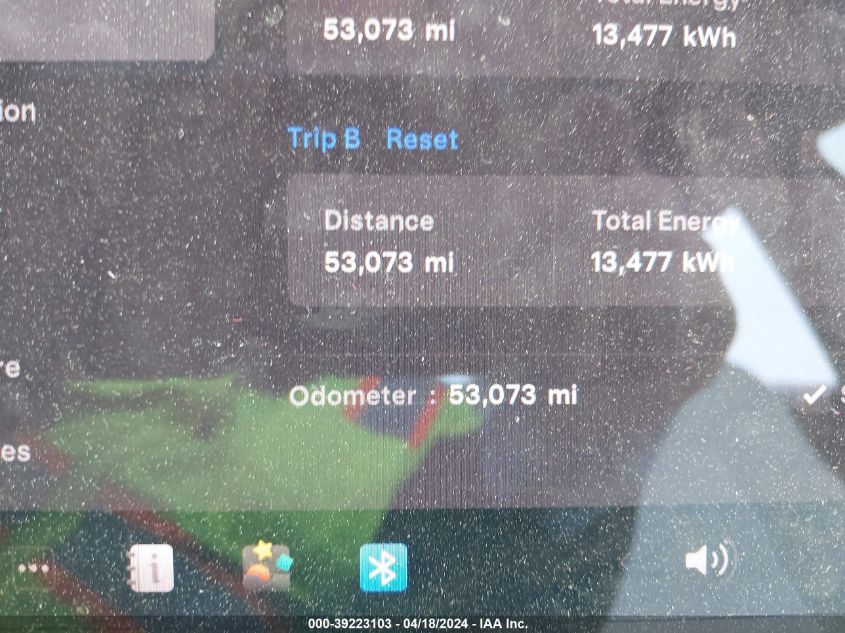Viewport: 845px width, 633px height.
Task: Open the three-dot app launcher
Action: click(x=33, y=568)
